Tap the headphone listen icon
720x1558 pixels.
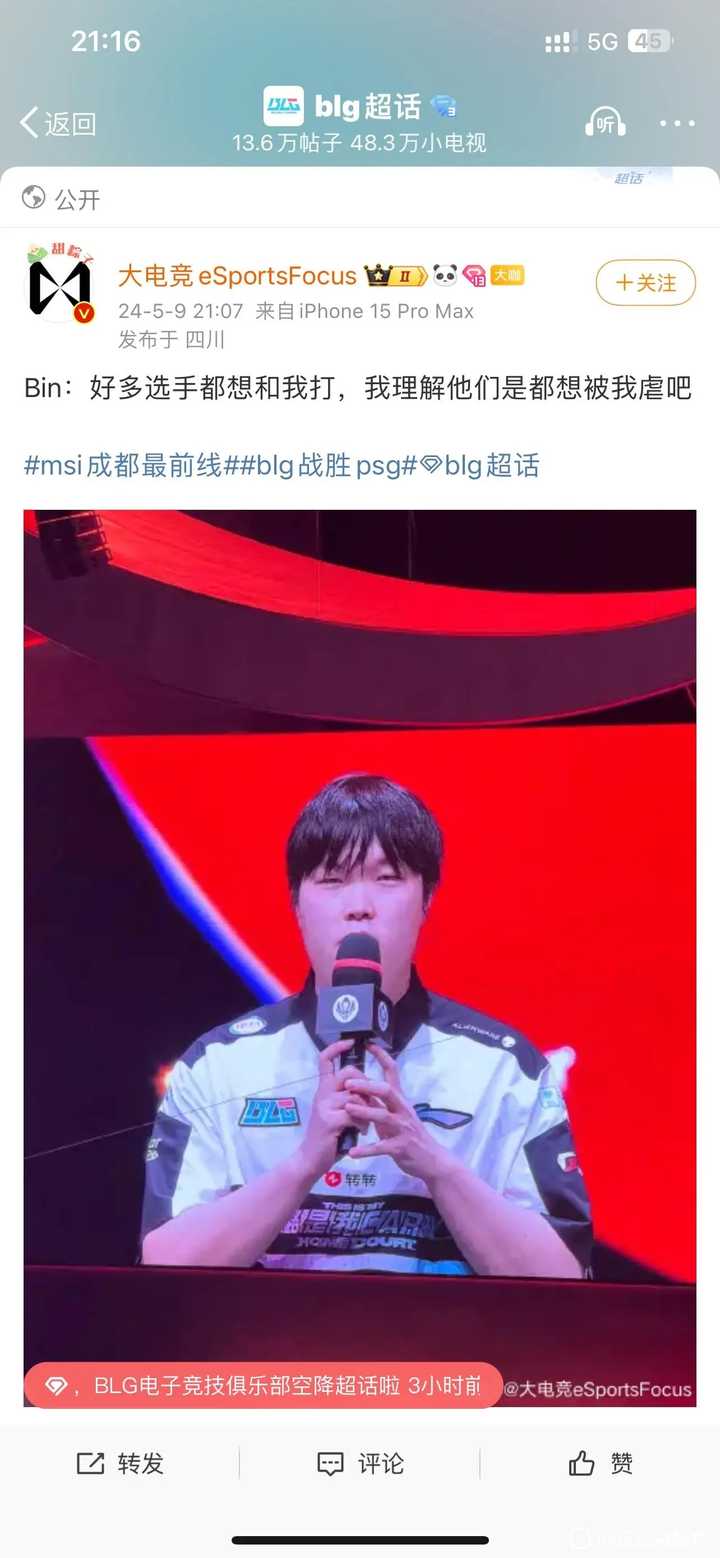tap(605, 123)
